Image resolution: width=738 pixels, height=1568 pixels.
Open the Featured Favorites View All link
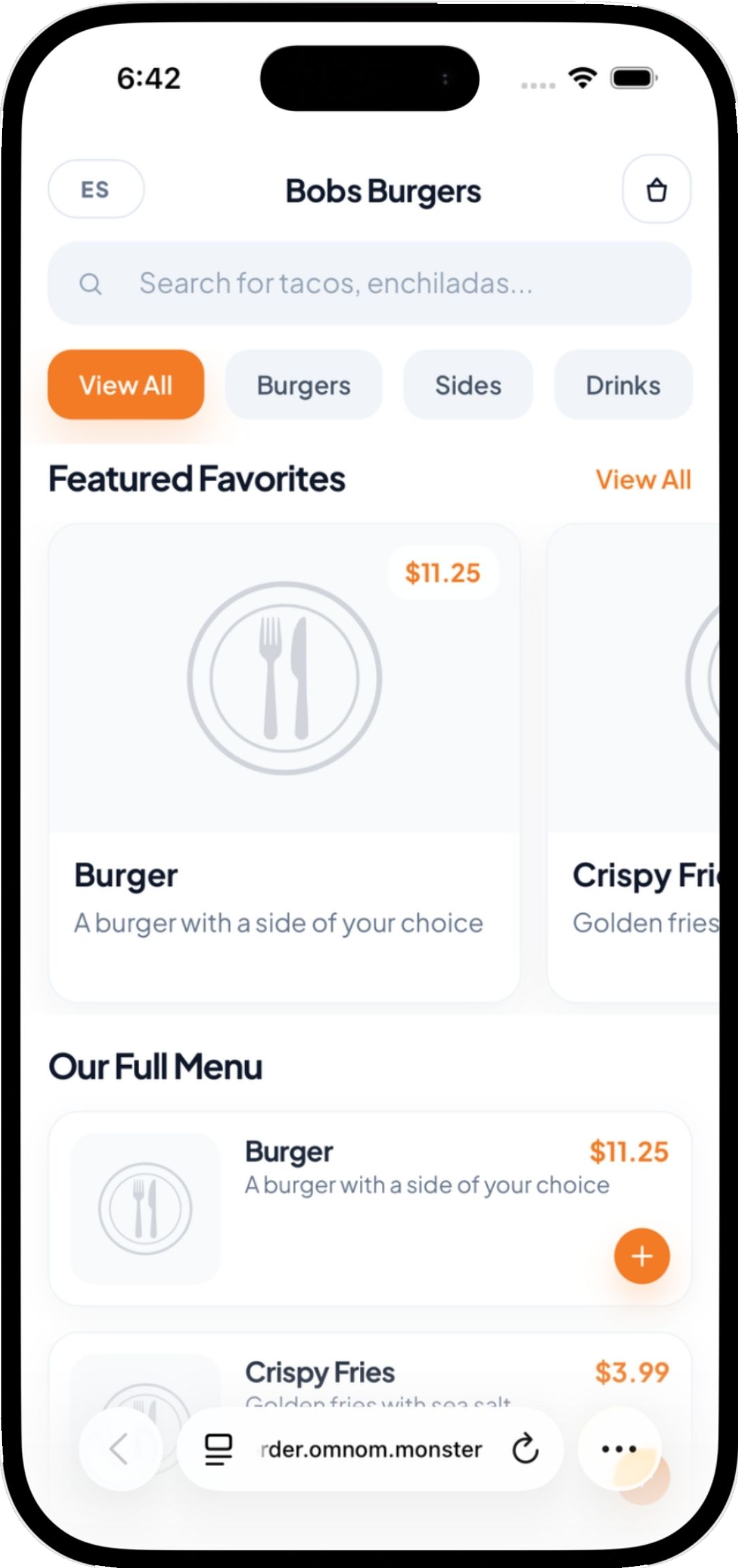(643, 479)
